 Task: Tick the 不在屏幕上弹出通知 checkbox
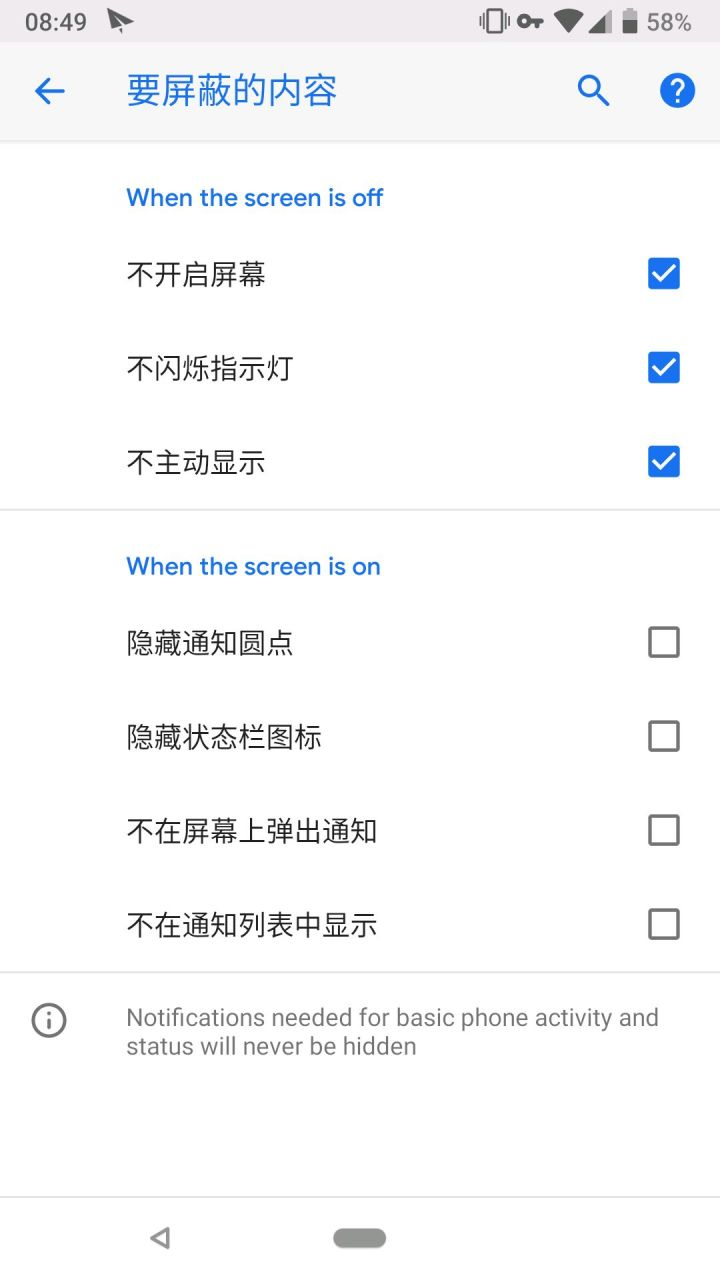(x=664, y=830)
